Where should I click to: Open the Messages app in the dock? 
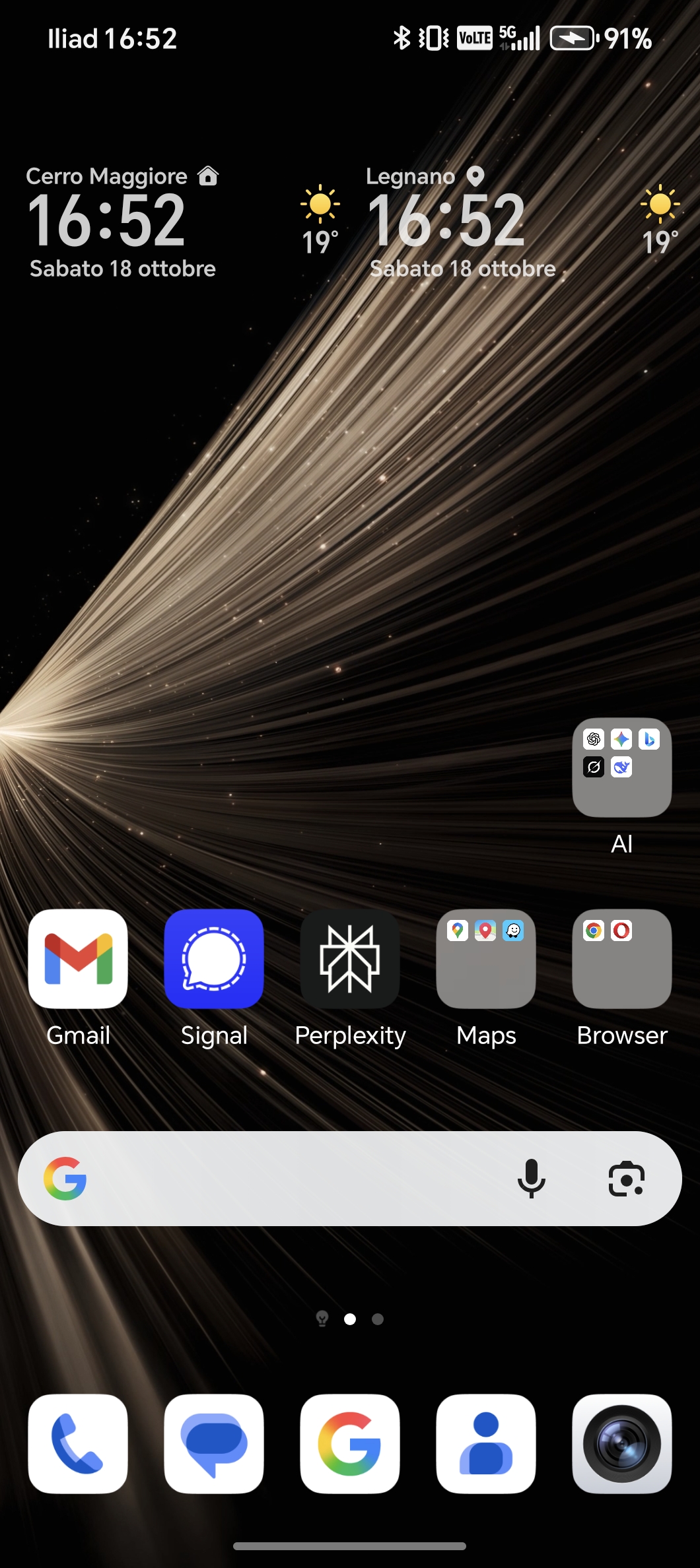pyautogui.click(x=214, y=1444)
